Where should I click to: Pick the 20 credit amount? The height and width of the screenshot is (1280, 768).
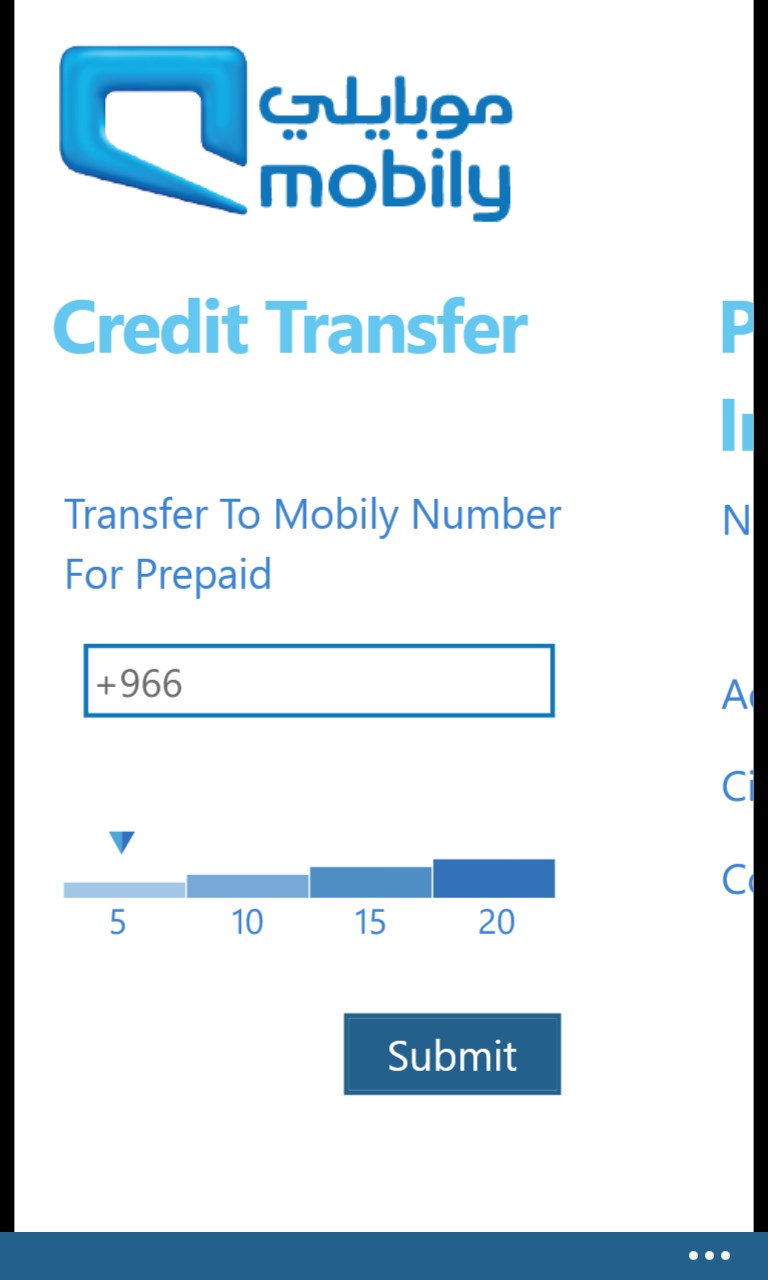click(494, 878)
